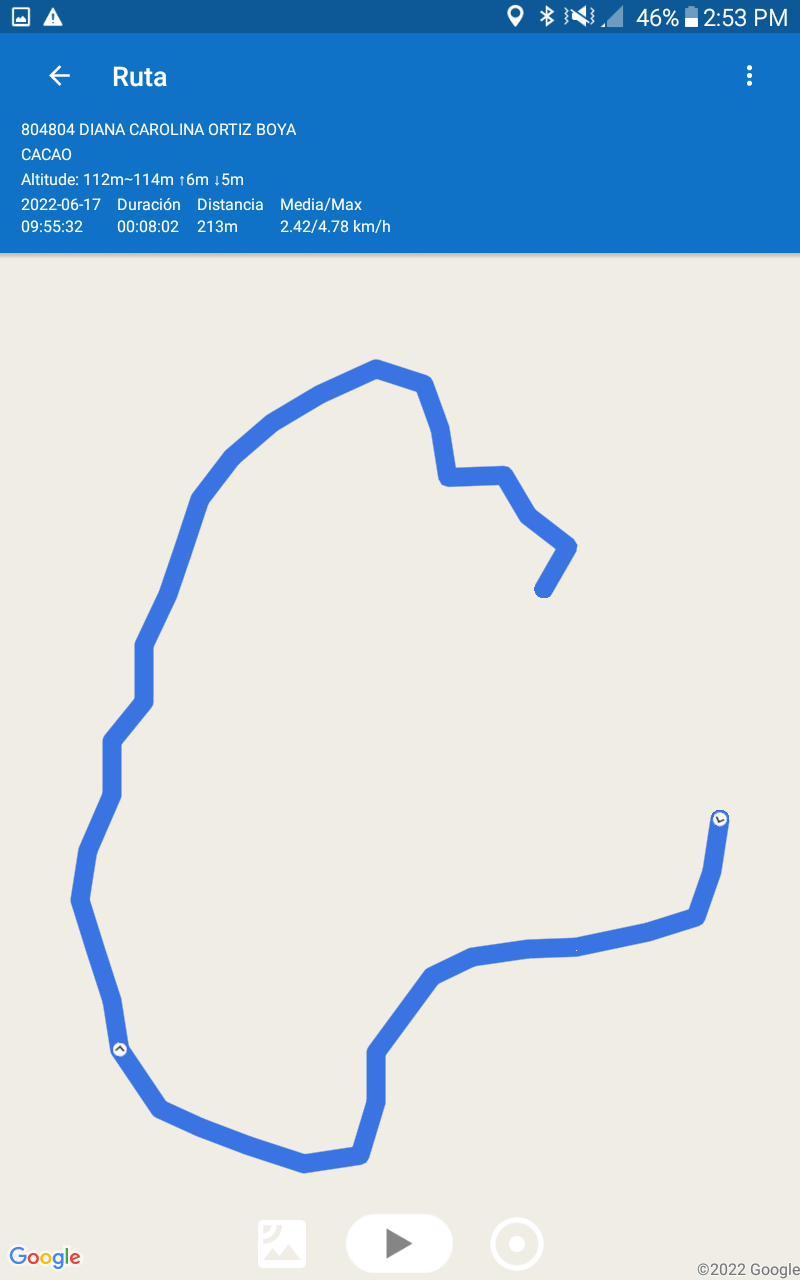The image size is (800, 1280).
Task: Play the route animation
Action: point(399,1243)
